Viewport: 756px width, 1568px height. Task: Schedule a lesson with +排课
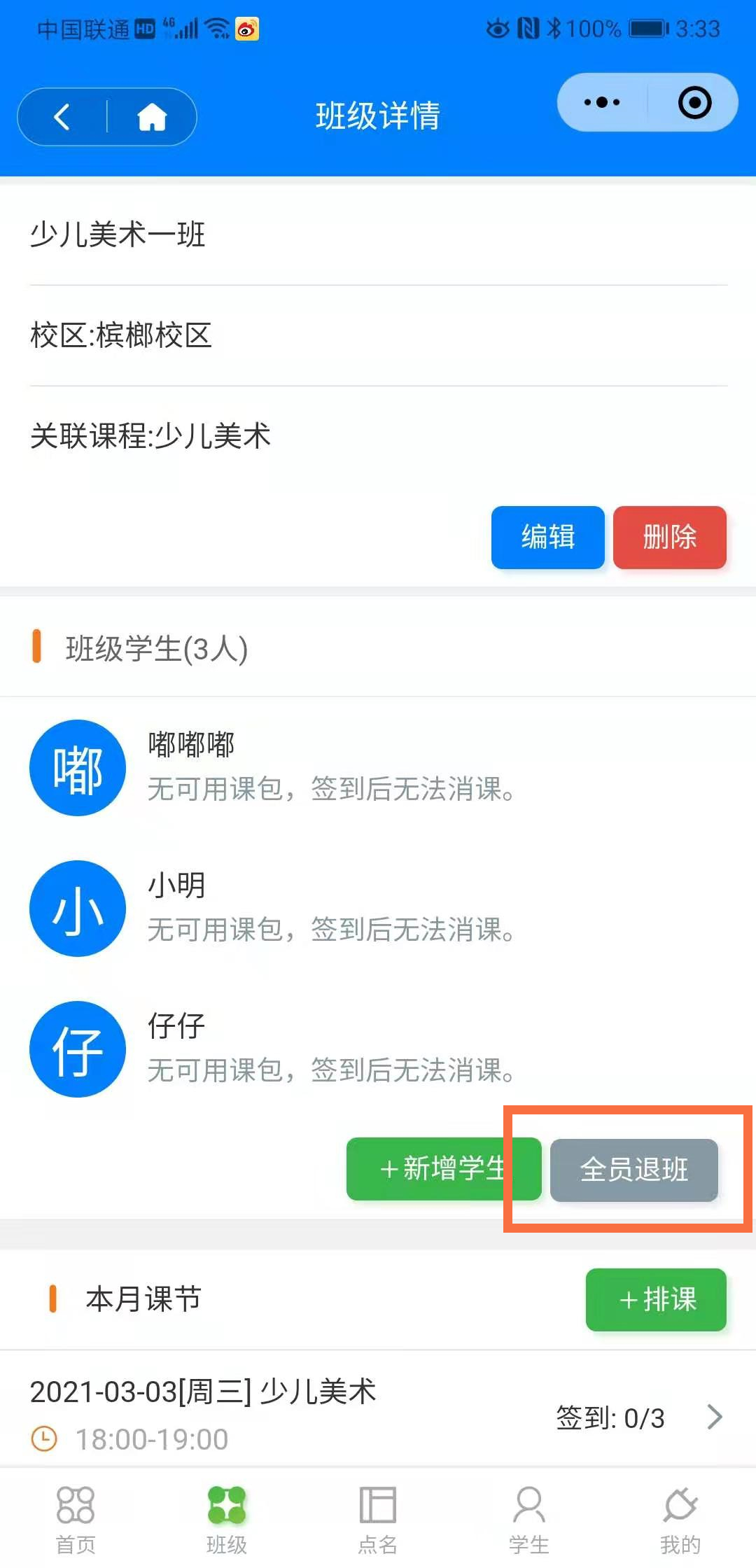click(x=656, y=1300)
